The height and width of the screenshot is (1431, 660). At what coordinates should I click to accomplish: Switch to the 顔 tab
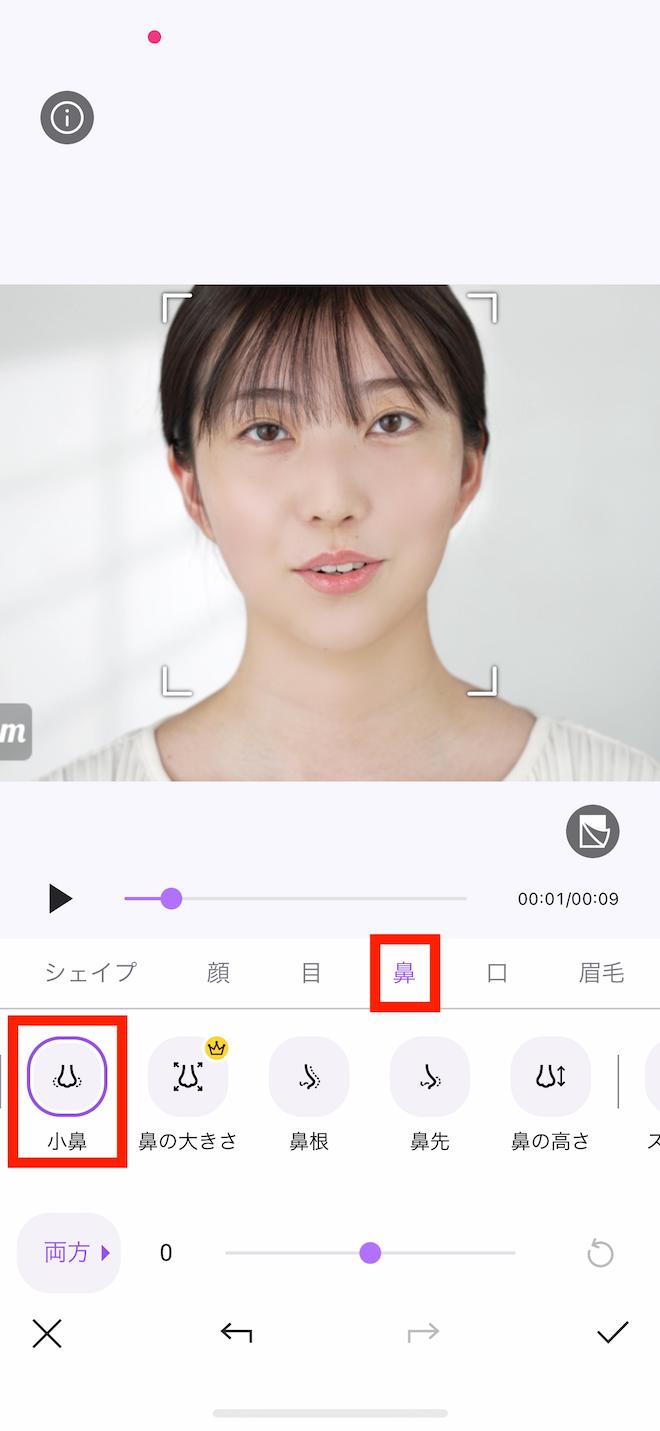coord(218,973)
